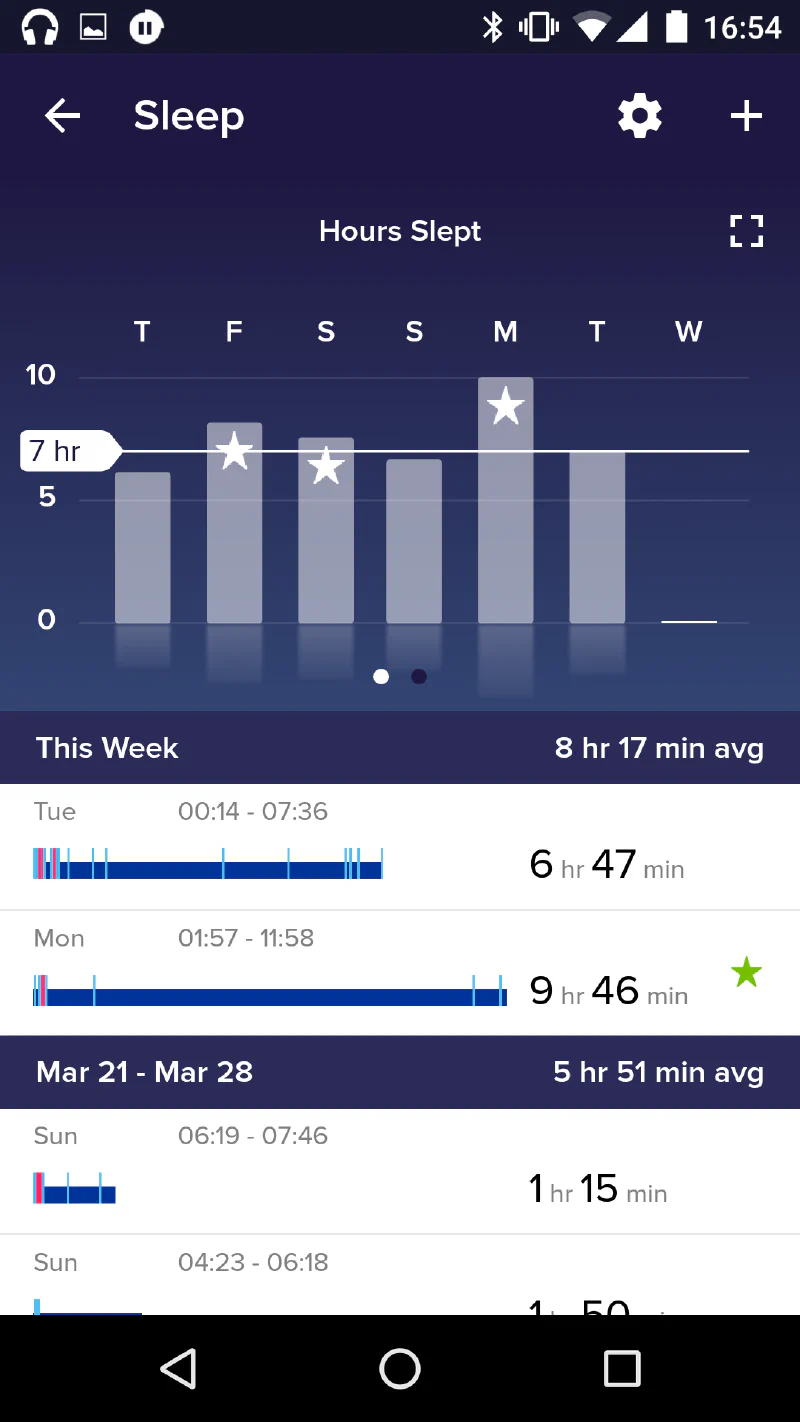
Task: Add a new sleep log
Action: click(x=746, y=117)
